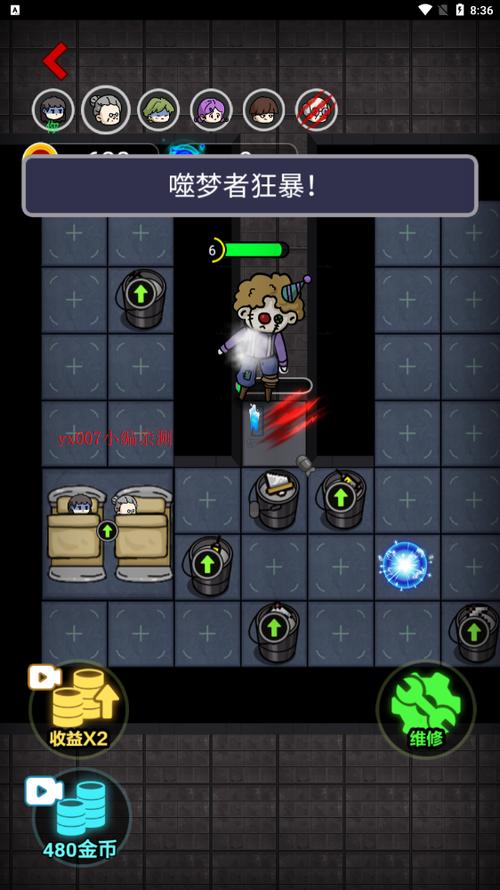Image resolution: width=500 pixels, height=890 pixels.
Task: Select the crossed-out eliminated player avatar
Action: (317, 110)
